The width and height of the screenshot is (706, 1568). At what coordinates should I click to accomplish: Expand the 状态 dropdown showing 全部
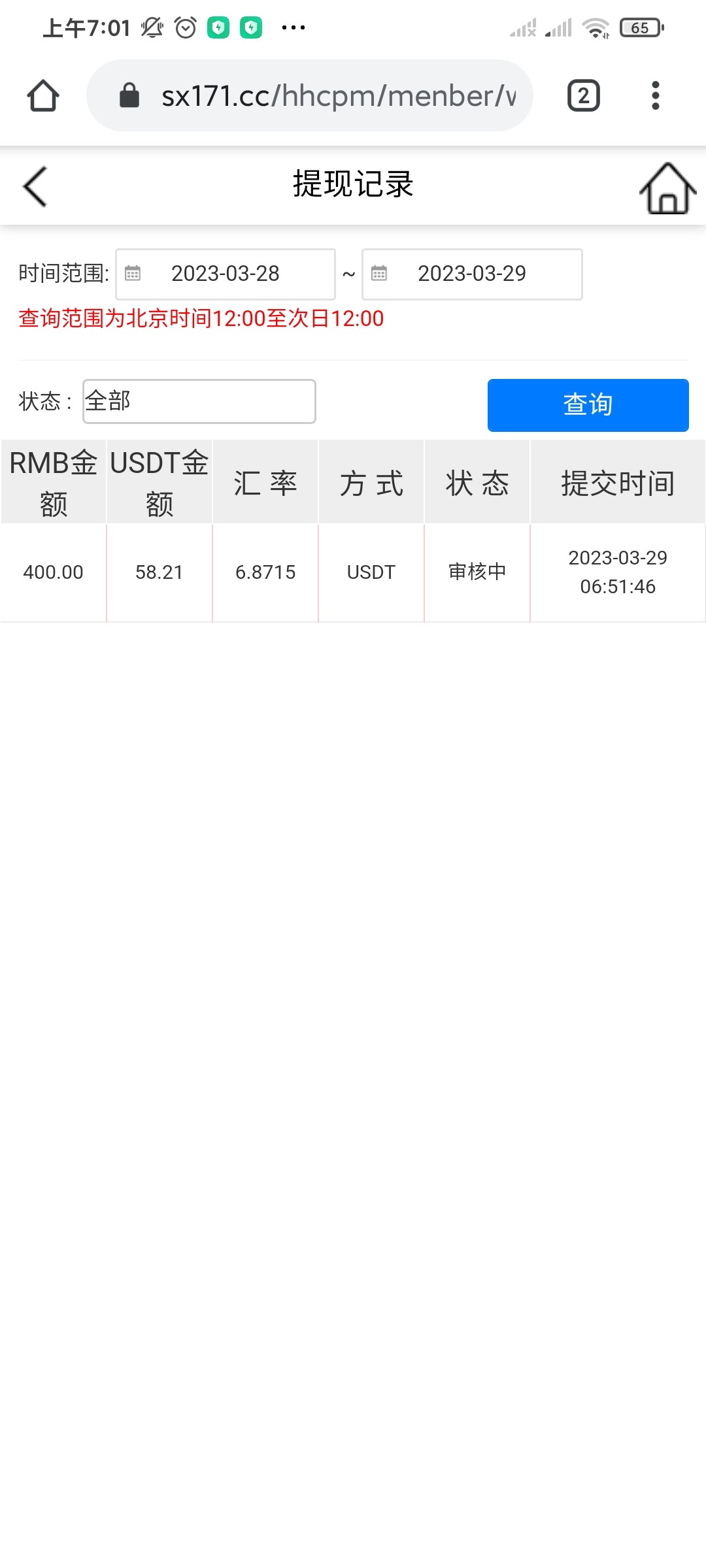[199, 401]
